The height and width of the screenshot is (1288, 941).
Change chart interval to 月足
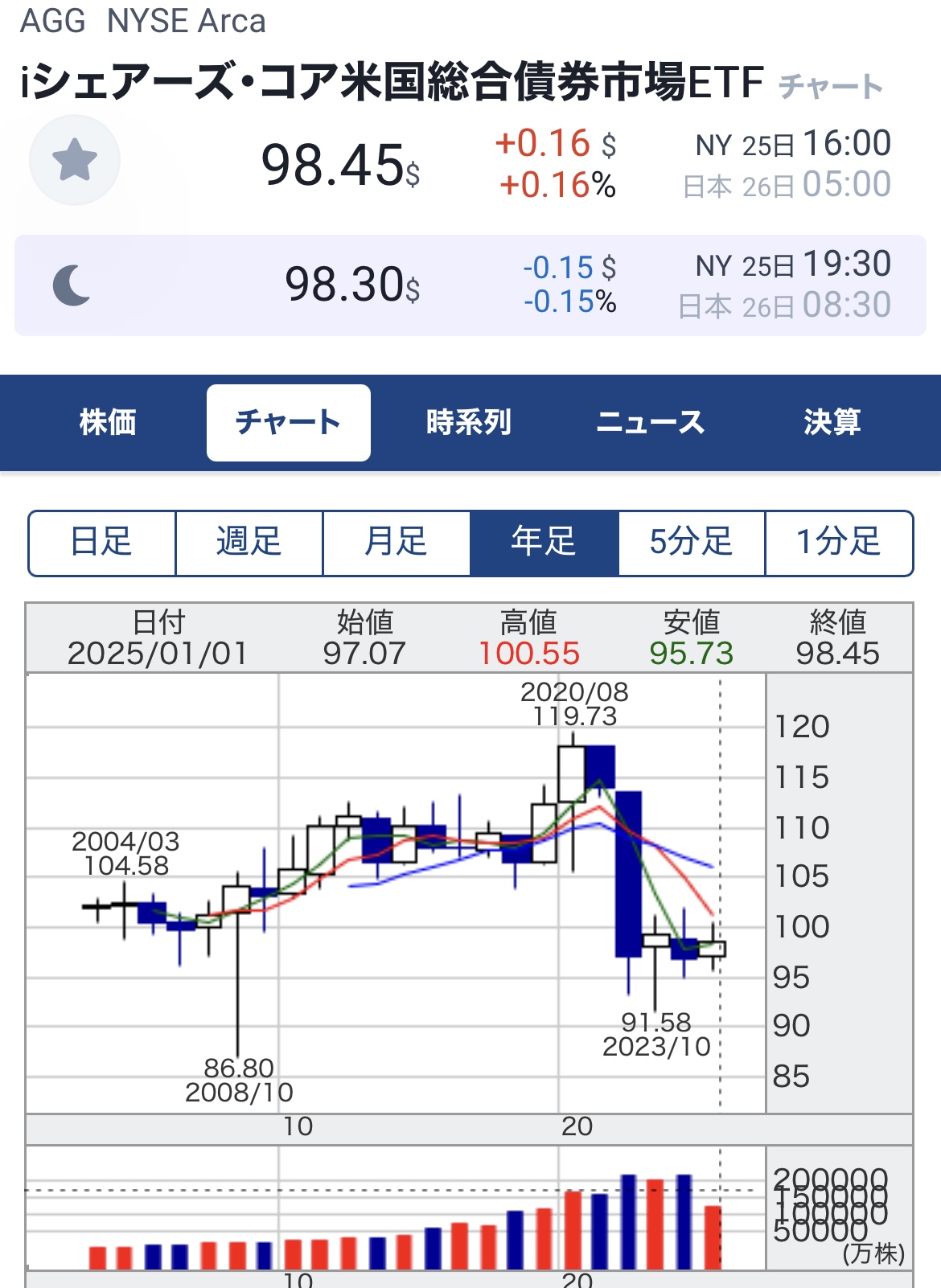coord(396,543)
